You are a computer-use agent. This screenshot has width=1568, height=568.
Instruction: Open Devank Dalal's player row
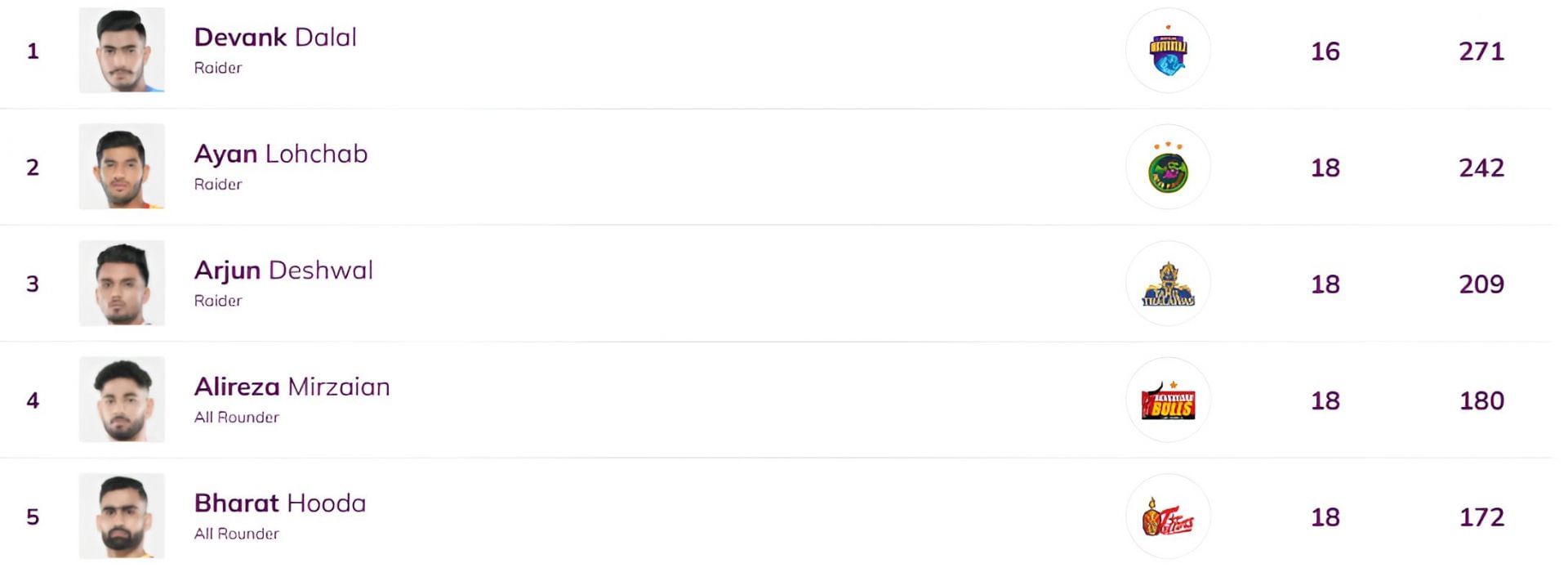(x=275, y=38)
